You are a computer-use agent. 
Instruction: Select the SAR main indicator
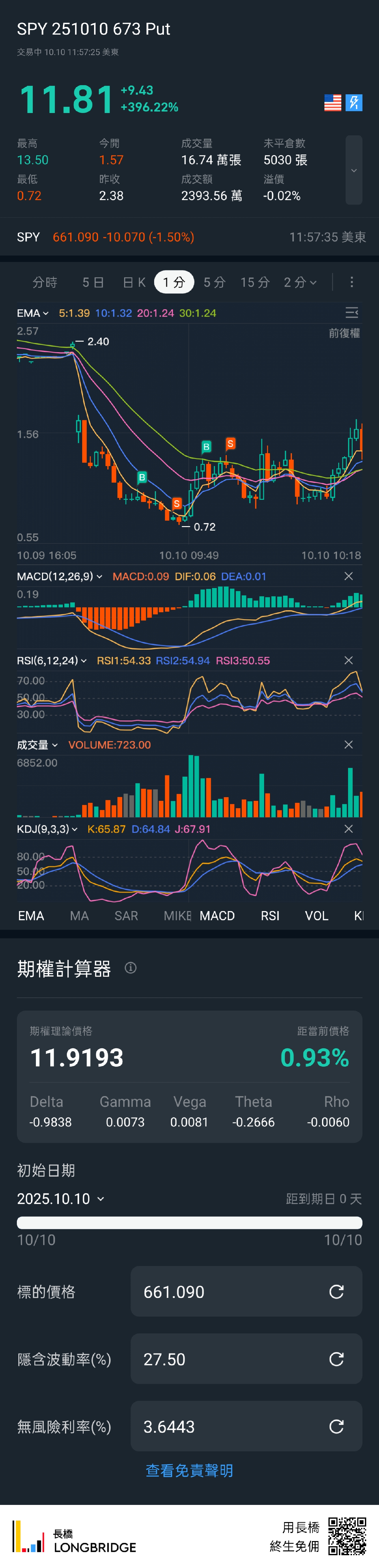tap(126, 915)
